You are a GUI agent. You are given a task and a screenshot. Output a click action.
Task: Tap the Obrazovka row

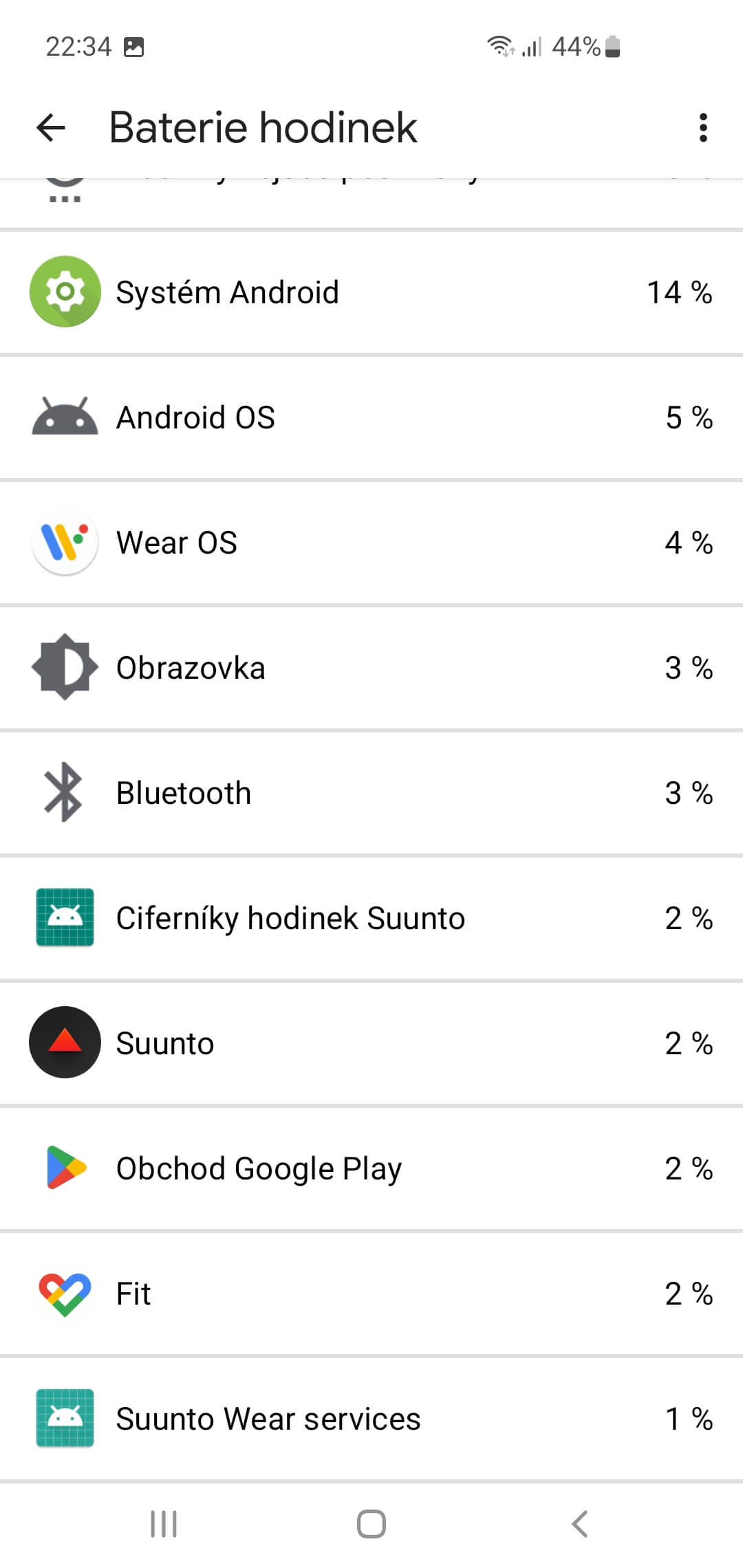[x=371, y=668]
